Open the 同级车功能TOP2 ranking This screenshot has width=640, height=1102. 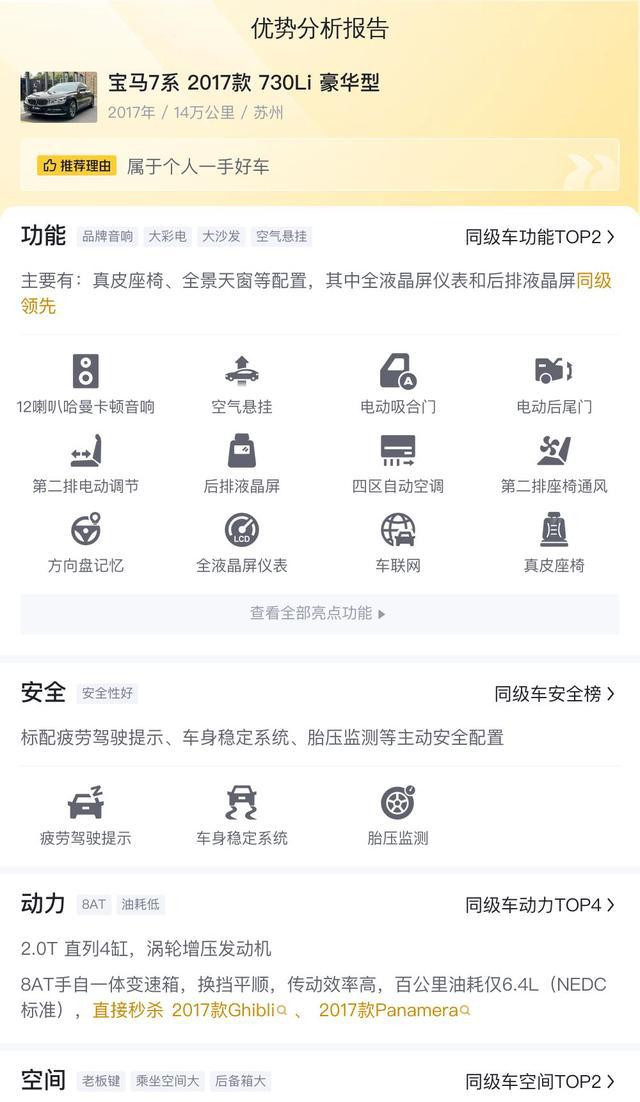click(x=540, y=237)
